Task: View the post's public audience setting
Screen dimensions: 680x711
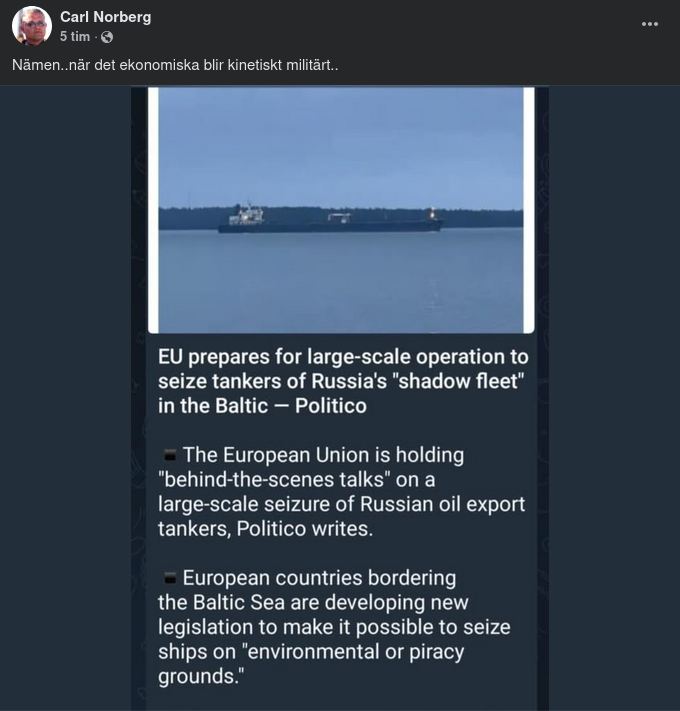Action: click(x=107, y=37)
